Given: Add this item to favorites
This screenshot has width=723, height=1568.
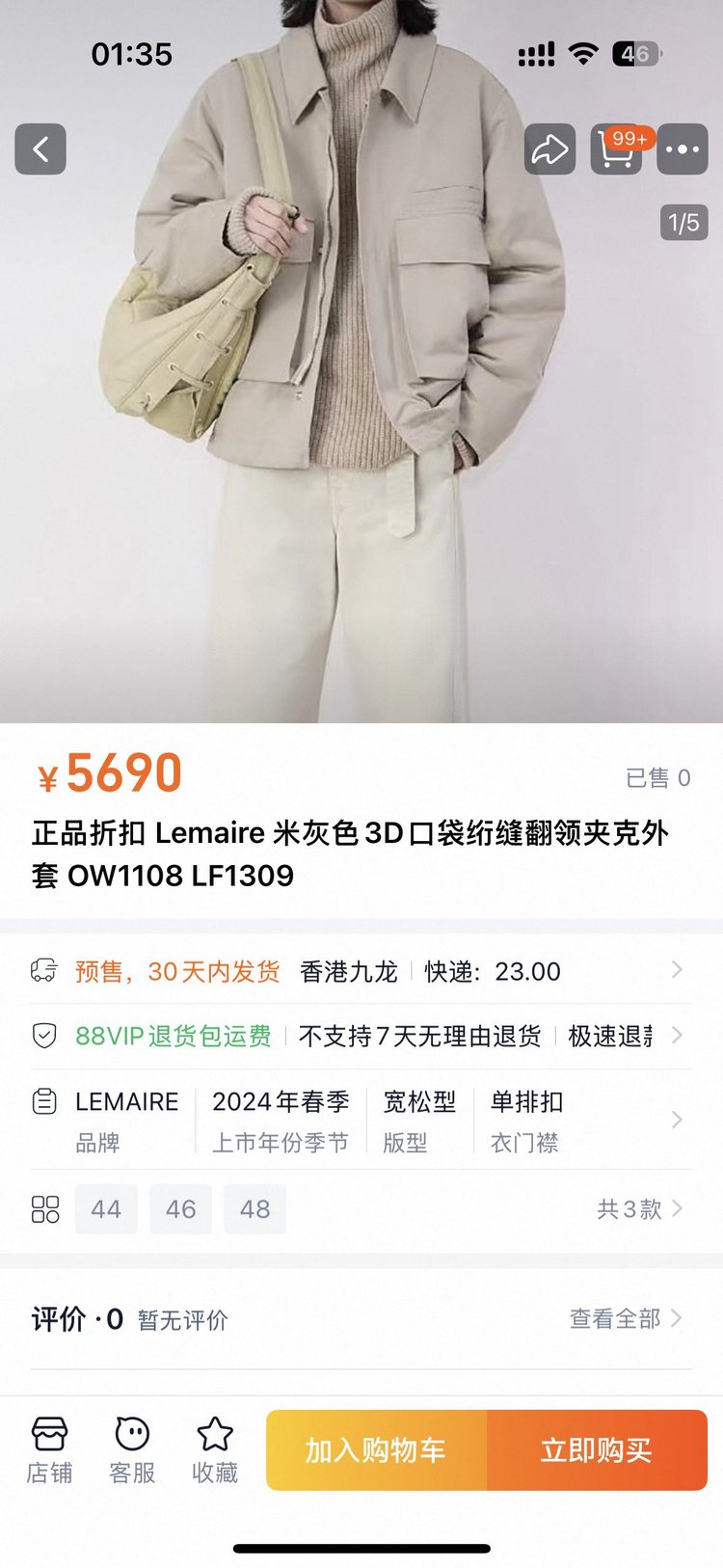Looking at the screenshot, I should (x=215, y=1449).
